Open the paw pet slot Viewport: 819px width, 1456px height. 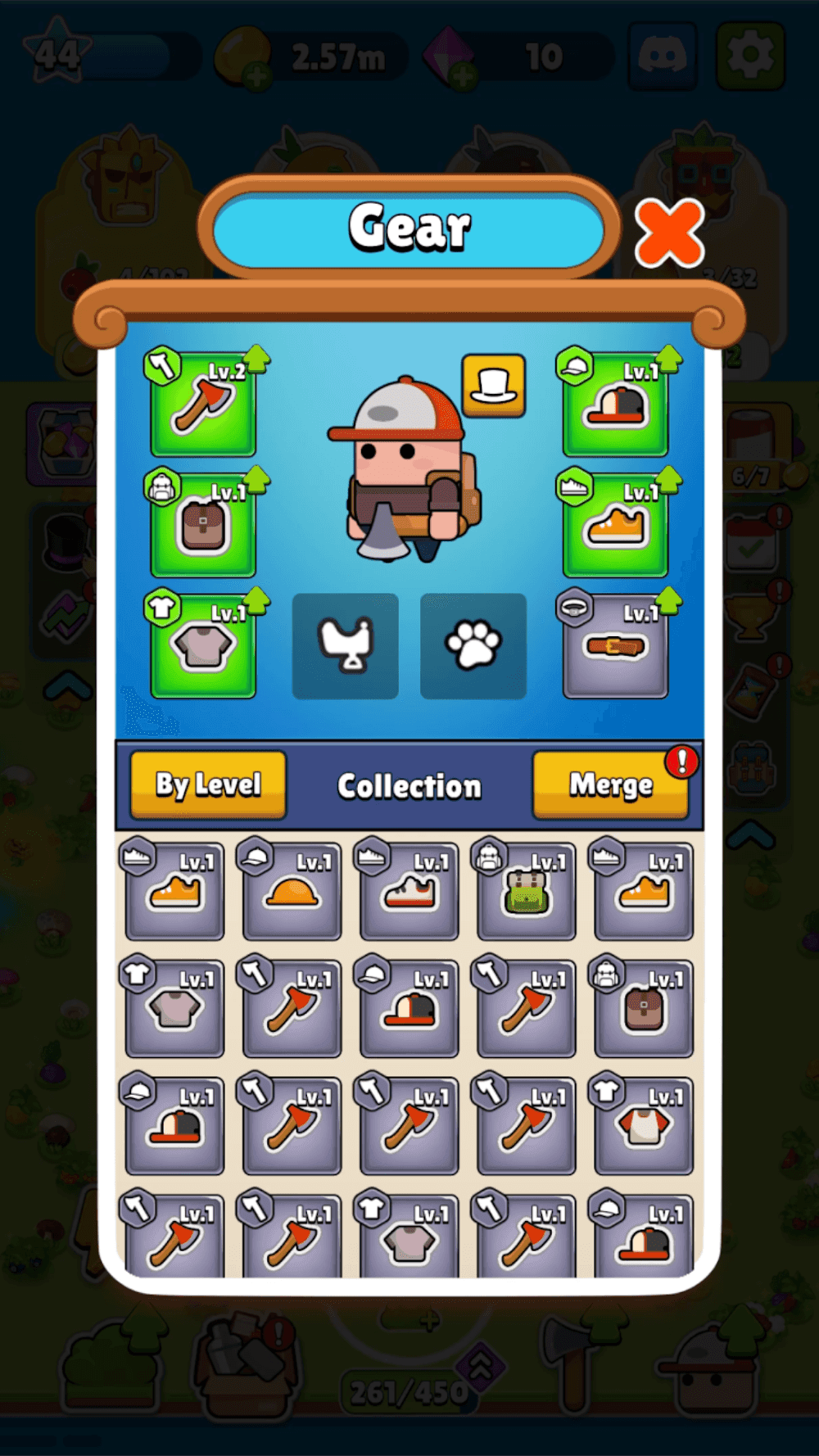tap(473, 645)
